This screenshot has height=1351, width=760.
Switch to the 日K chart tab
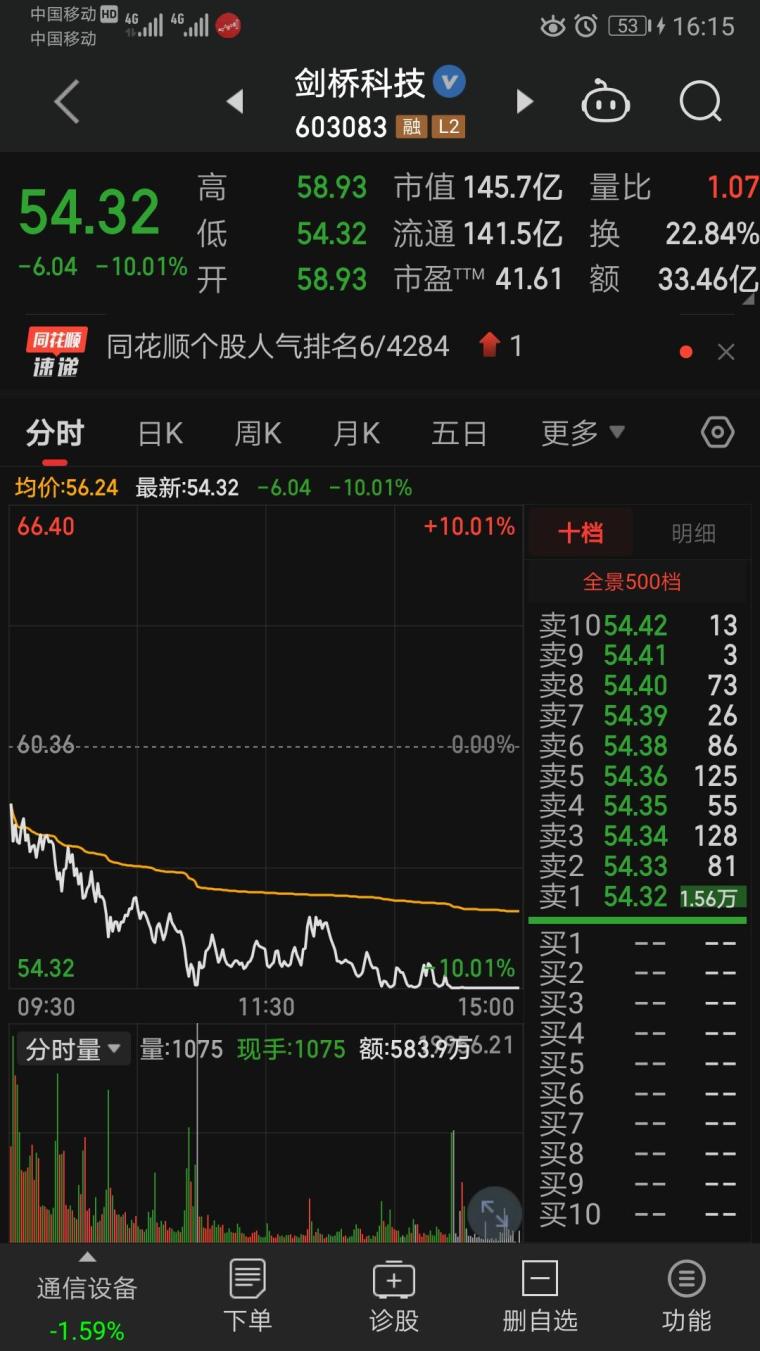160,433
